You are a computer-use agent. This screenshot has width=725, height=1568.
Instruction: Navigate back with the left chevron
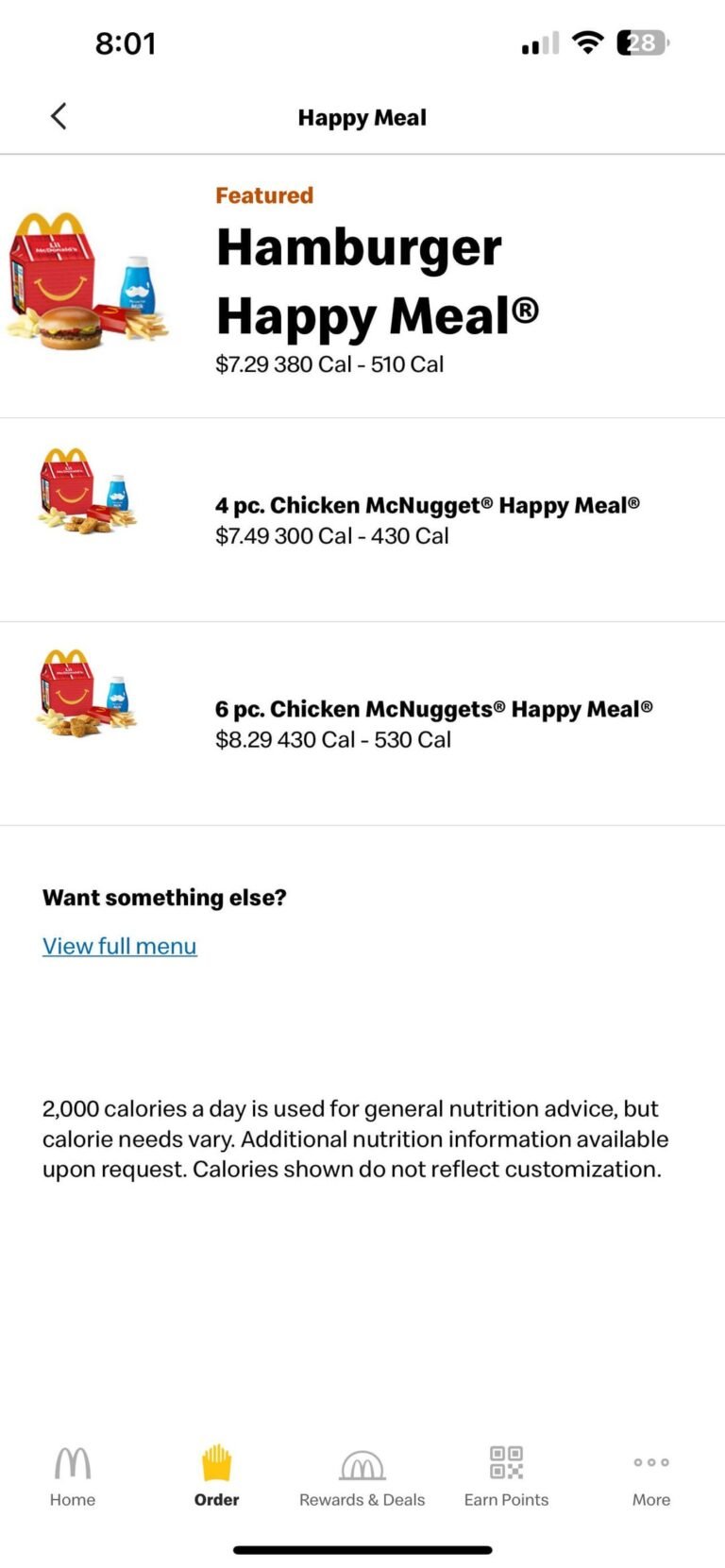tap(59, 115)
